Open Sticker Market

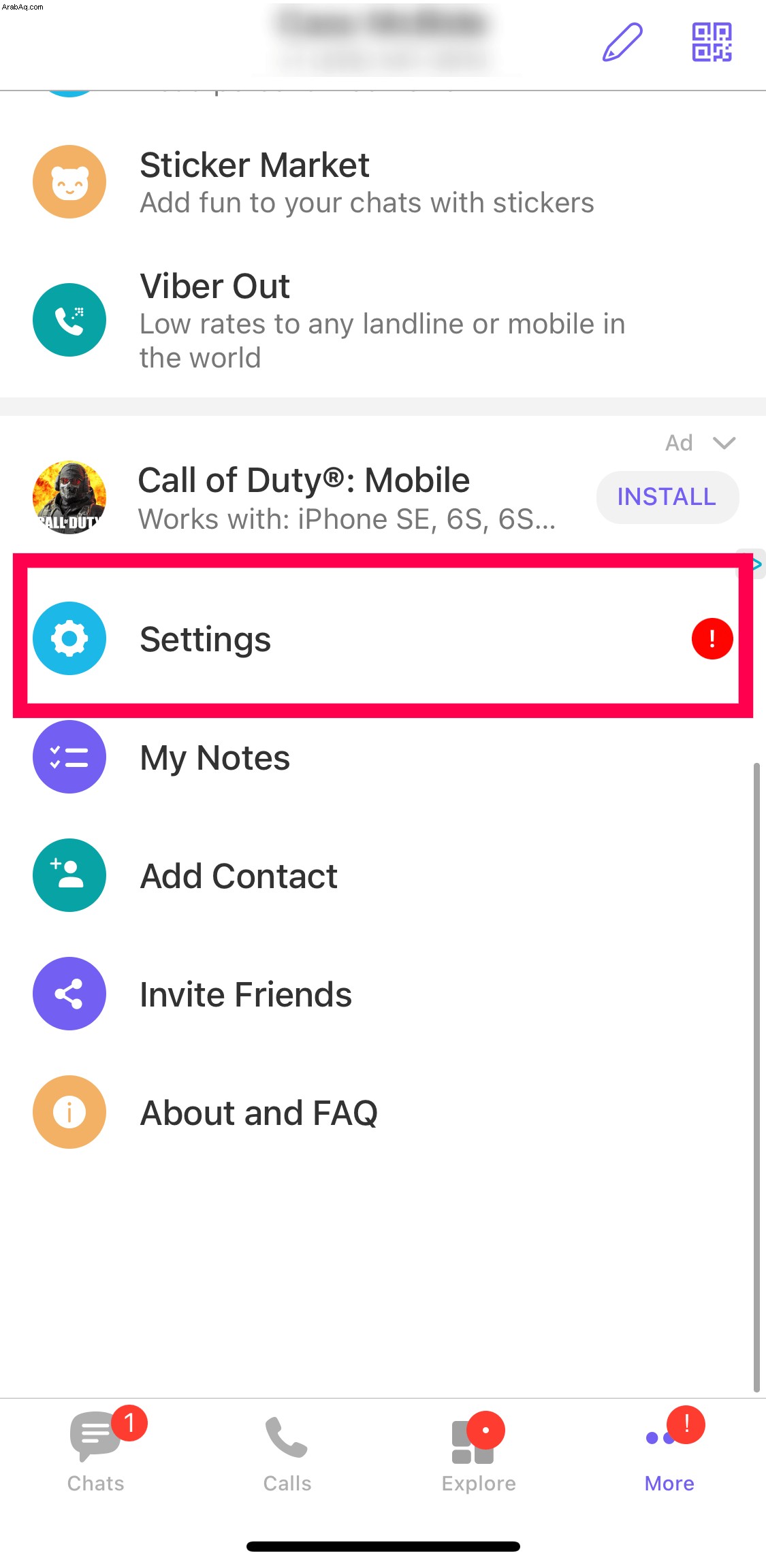click(x=383, y=182)
